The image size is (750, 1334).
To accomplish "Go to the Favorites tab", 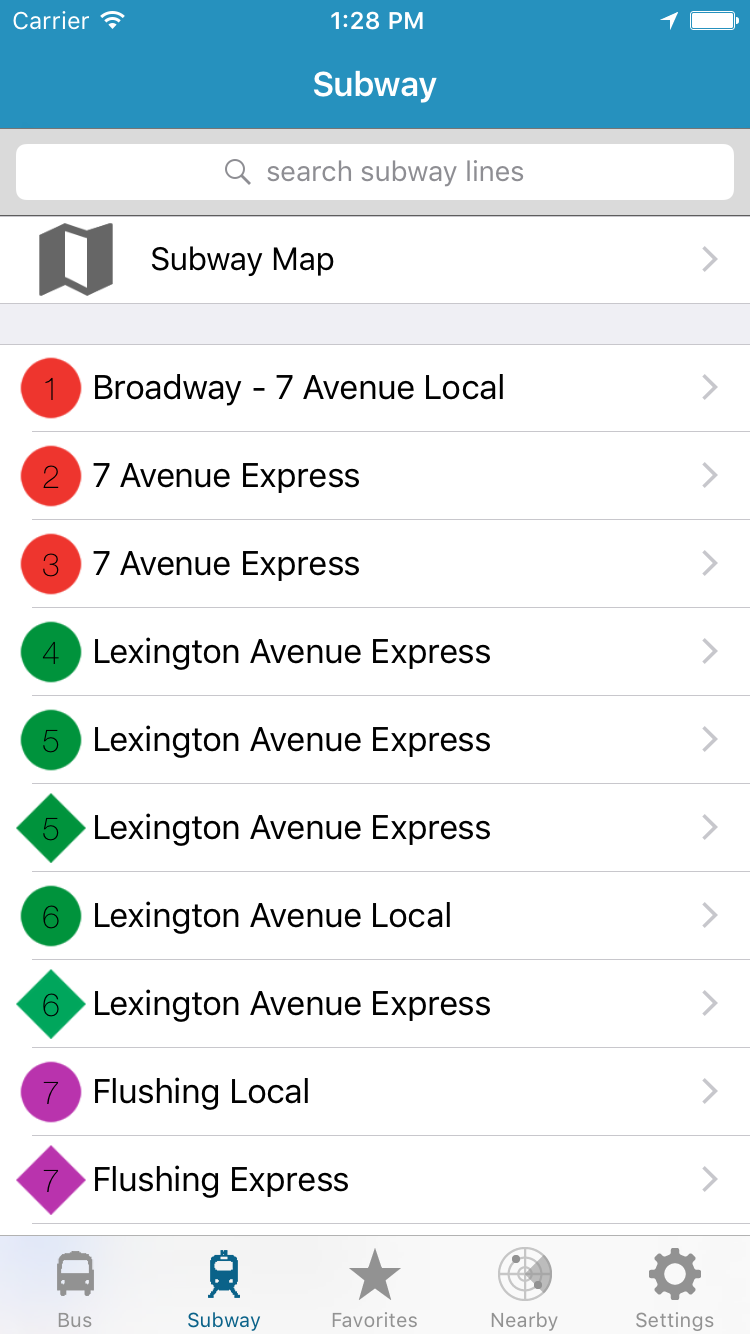I will pos(375,1288).
